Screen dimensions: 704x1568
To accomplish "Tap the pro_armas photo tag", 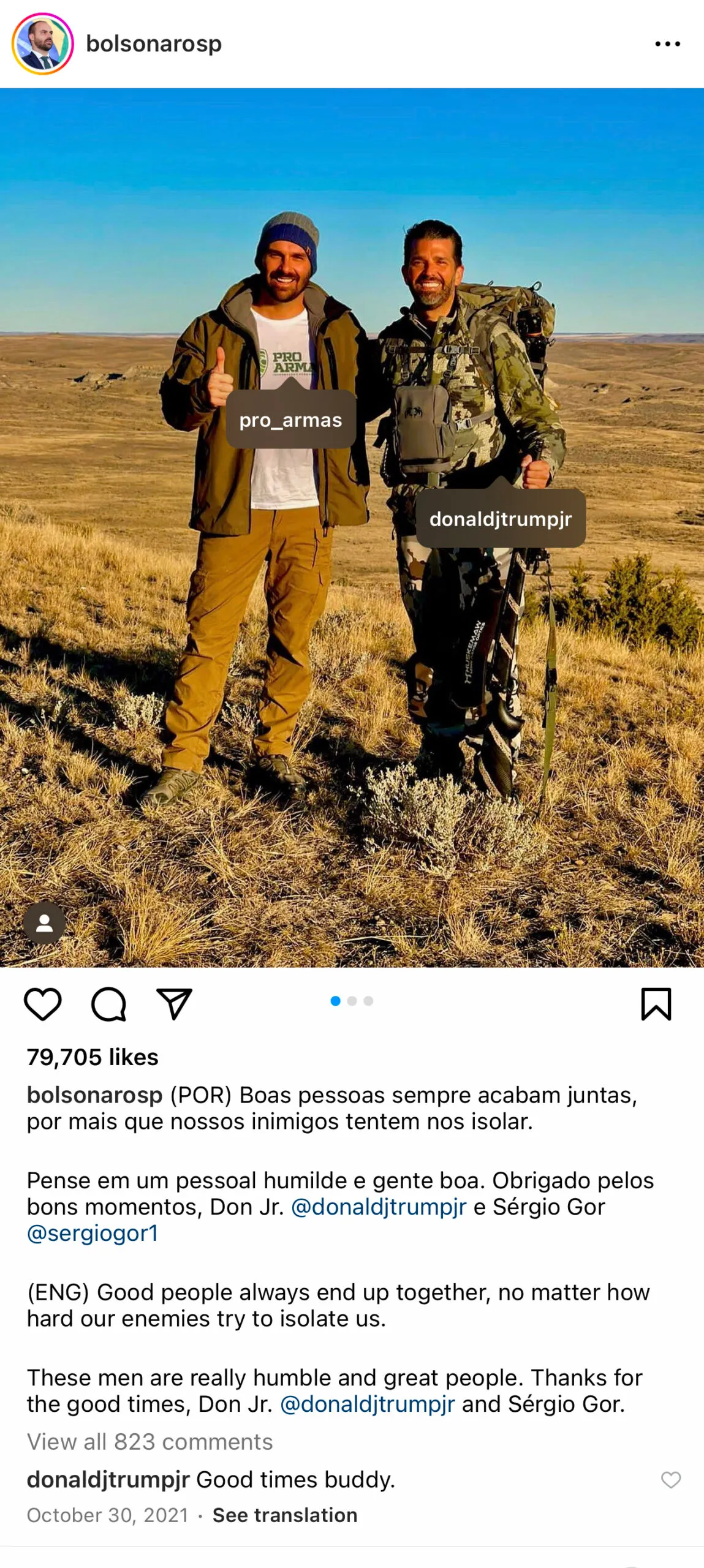I will tap(291, 420).
